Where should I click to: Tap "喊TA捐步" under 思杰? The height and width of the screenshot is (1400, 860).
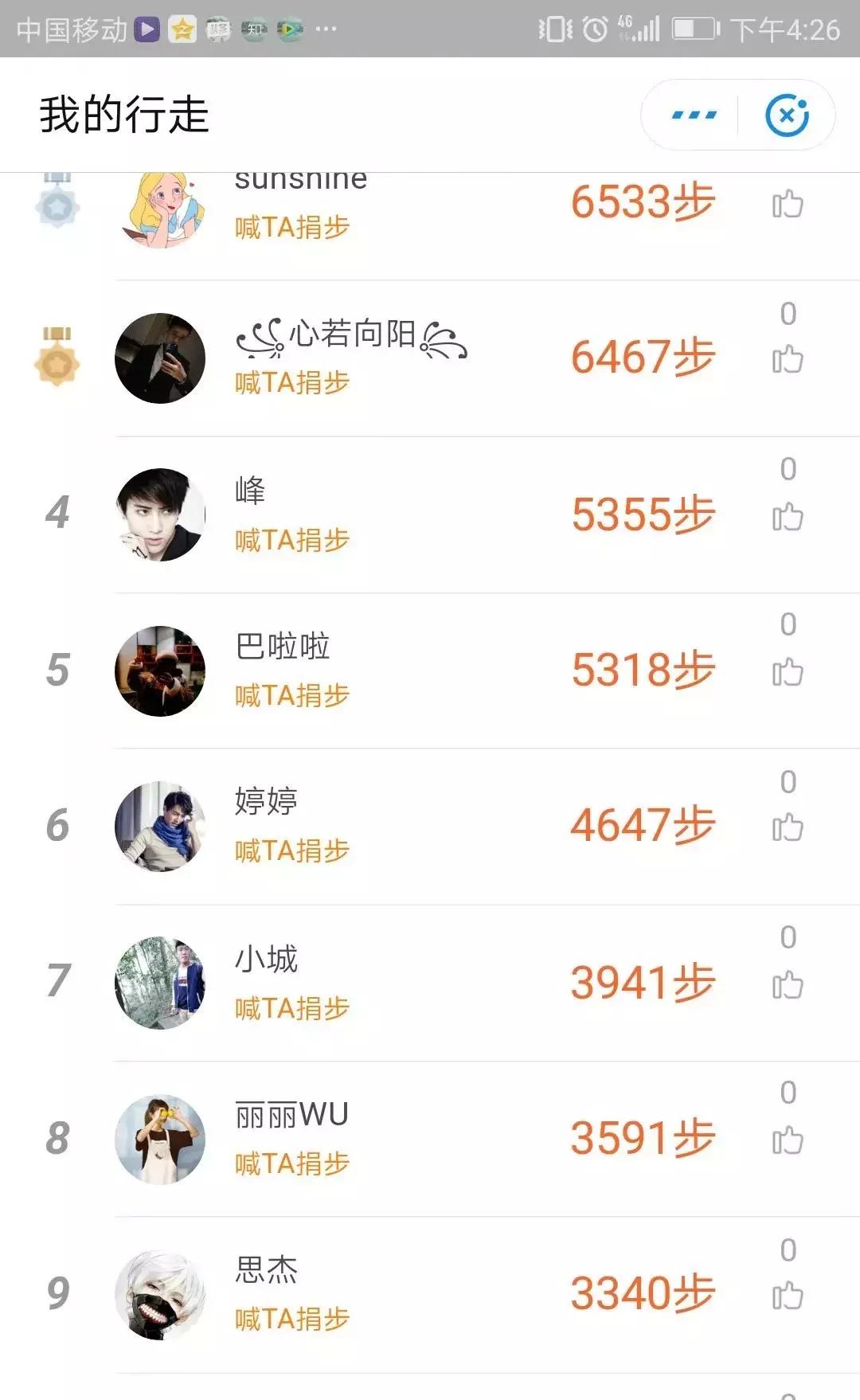[292, 1319]
